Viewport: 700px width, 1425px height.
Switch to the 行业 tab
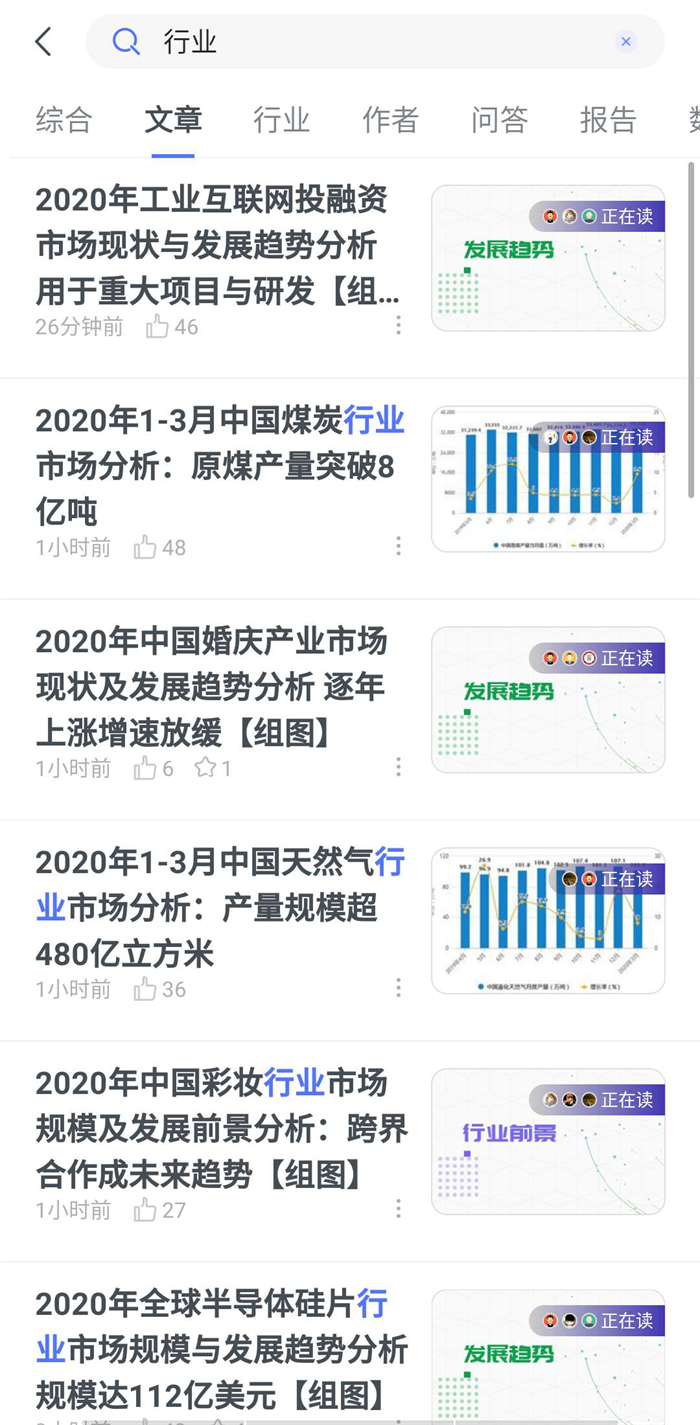coord(281,120)
